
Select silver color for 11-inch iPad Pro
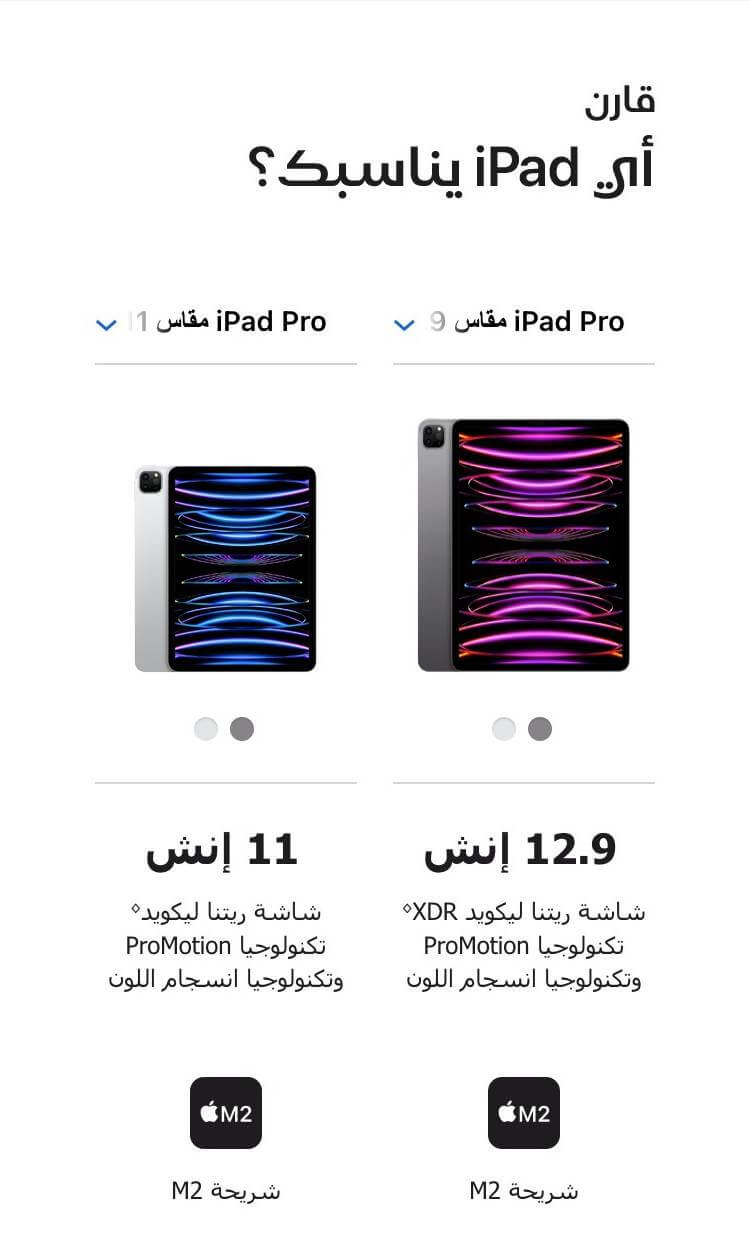click(206, 729)
